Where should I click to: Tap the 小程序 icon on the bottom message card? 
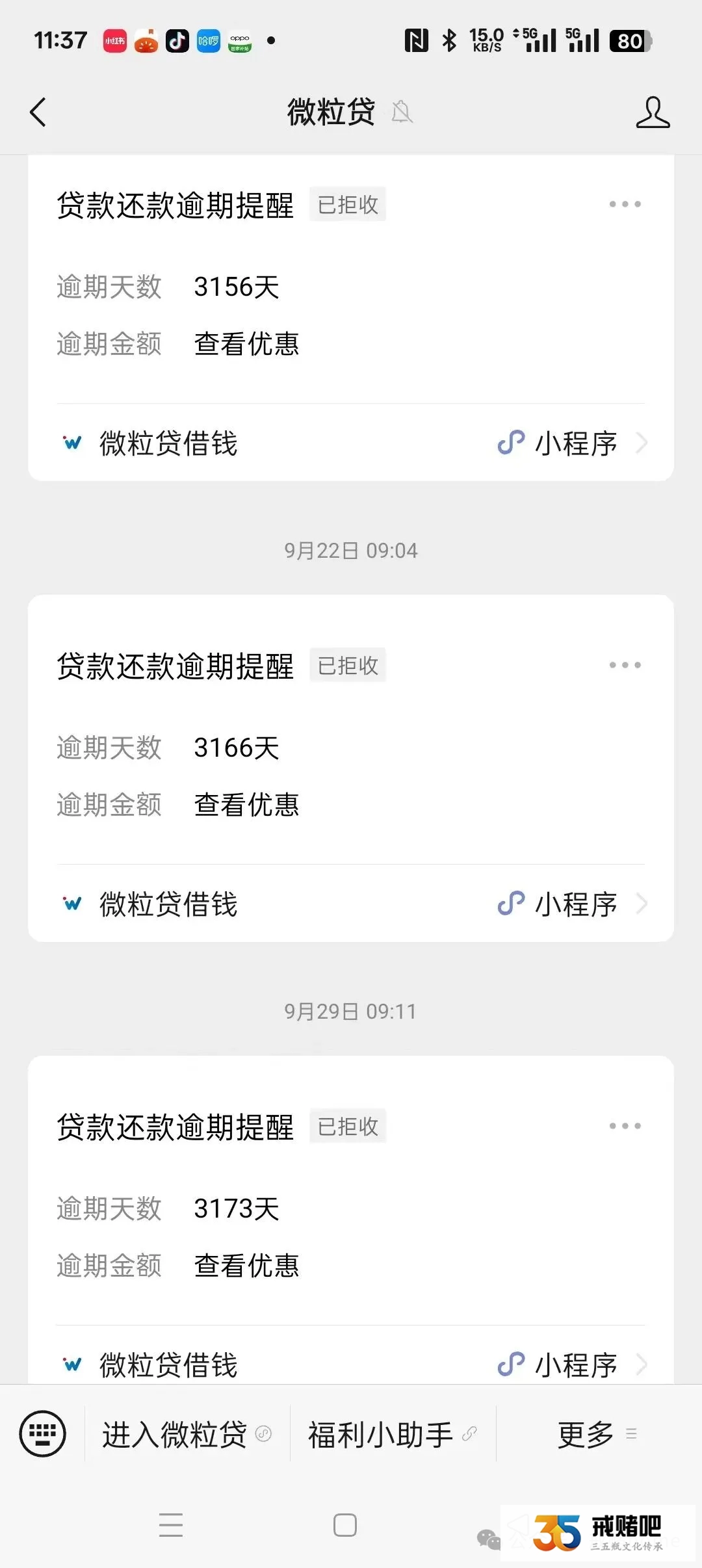point(512,1364)
